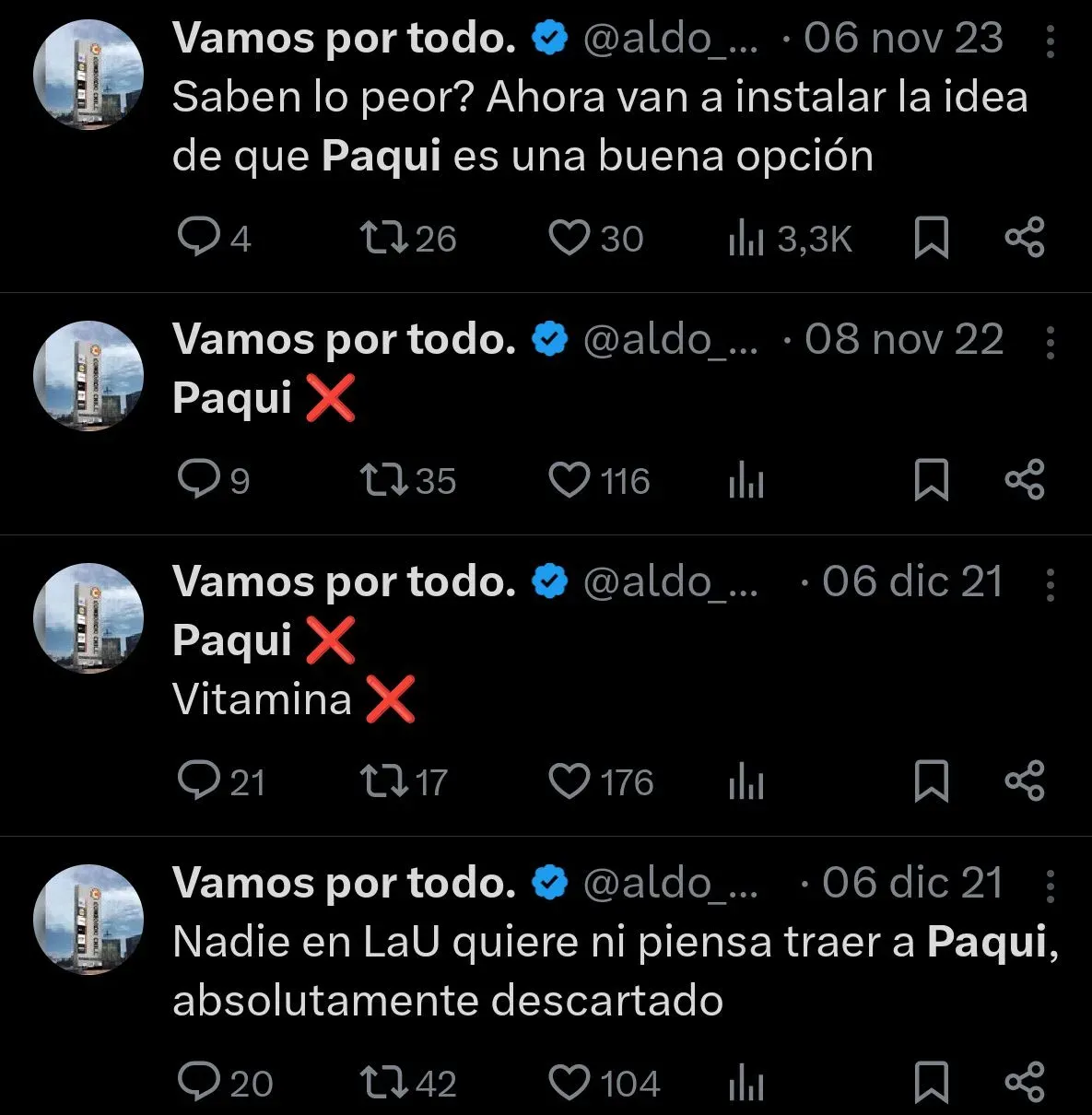Reply to the tweet dated 06 nov 23
Screen dimensions: 1092x1115
(197, 238)
